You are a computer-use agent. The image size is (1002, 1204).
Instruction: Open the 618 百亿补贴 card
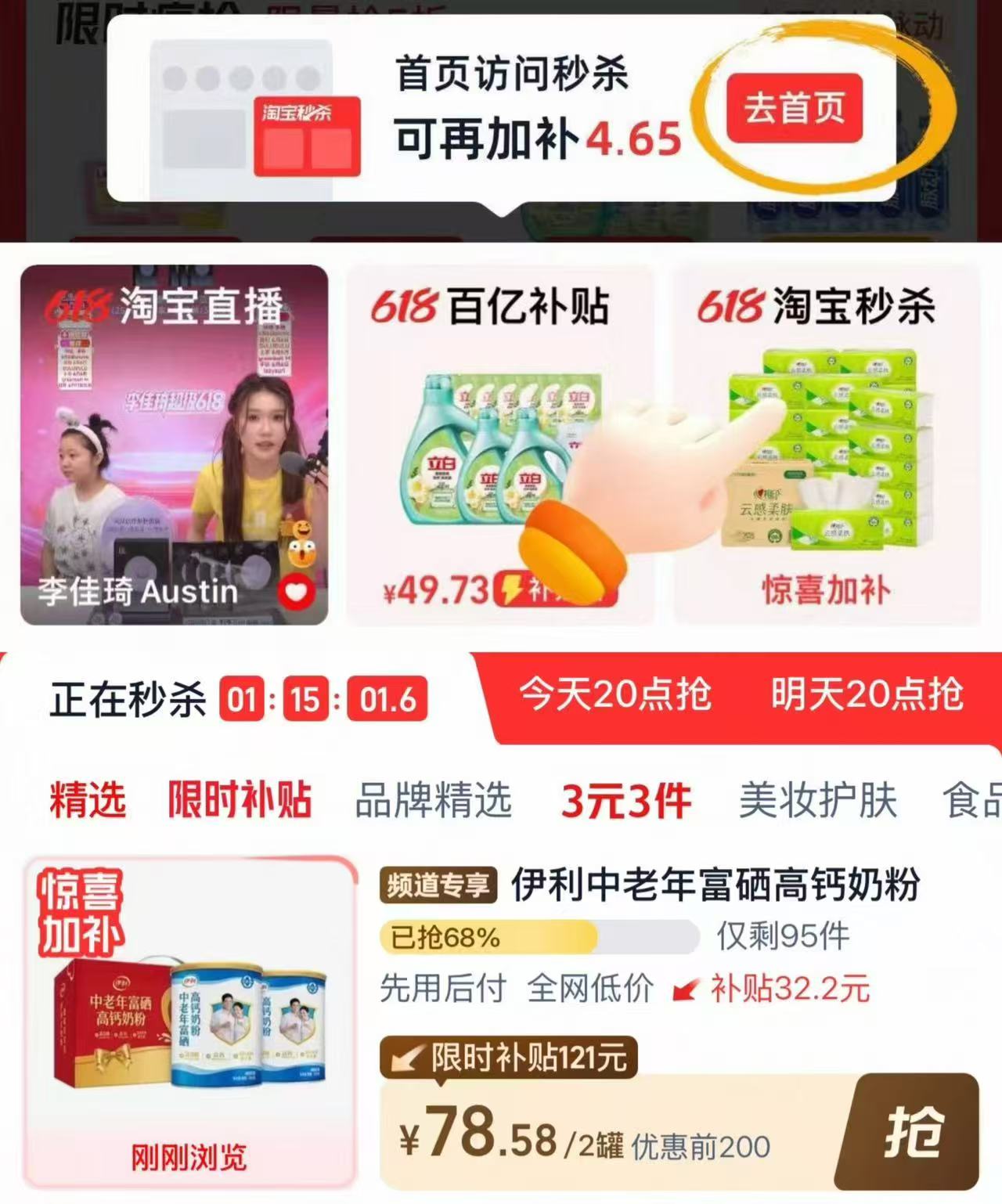(500, 445)
